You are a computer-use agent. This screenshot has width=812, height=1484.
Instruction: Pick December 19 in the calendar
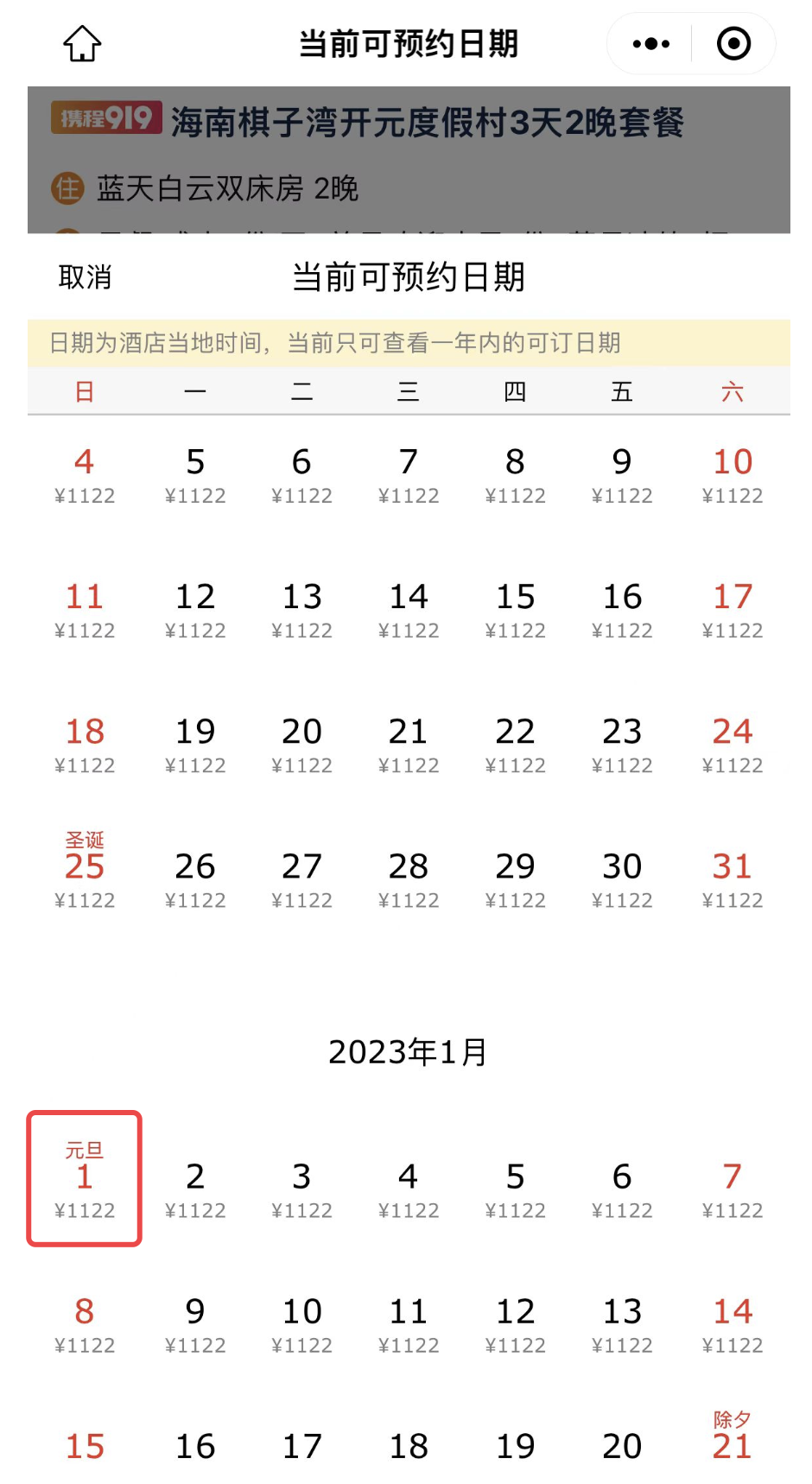pyautogui.click(x=195, y=745)
